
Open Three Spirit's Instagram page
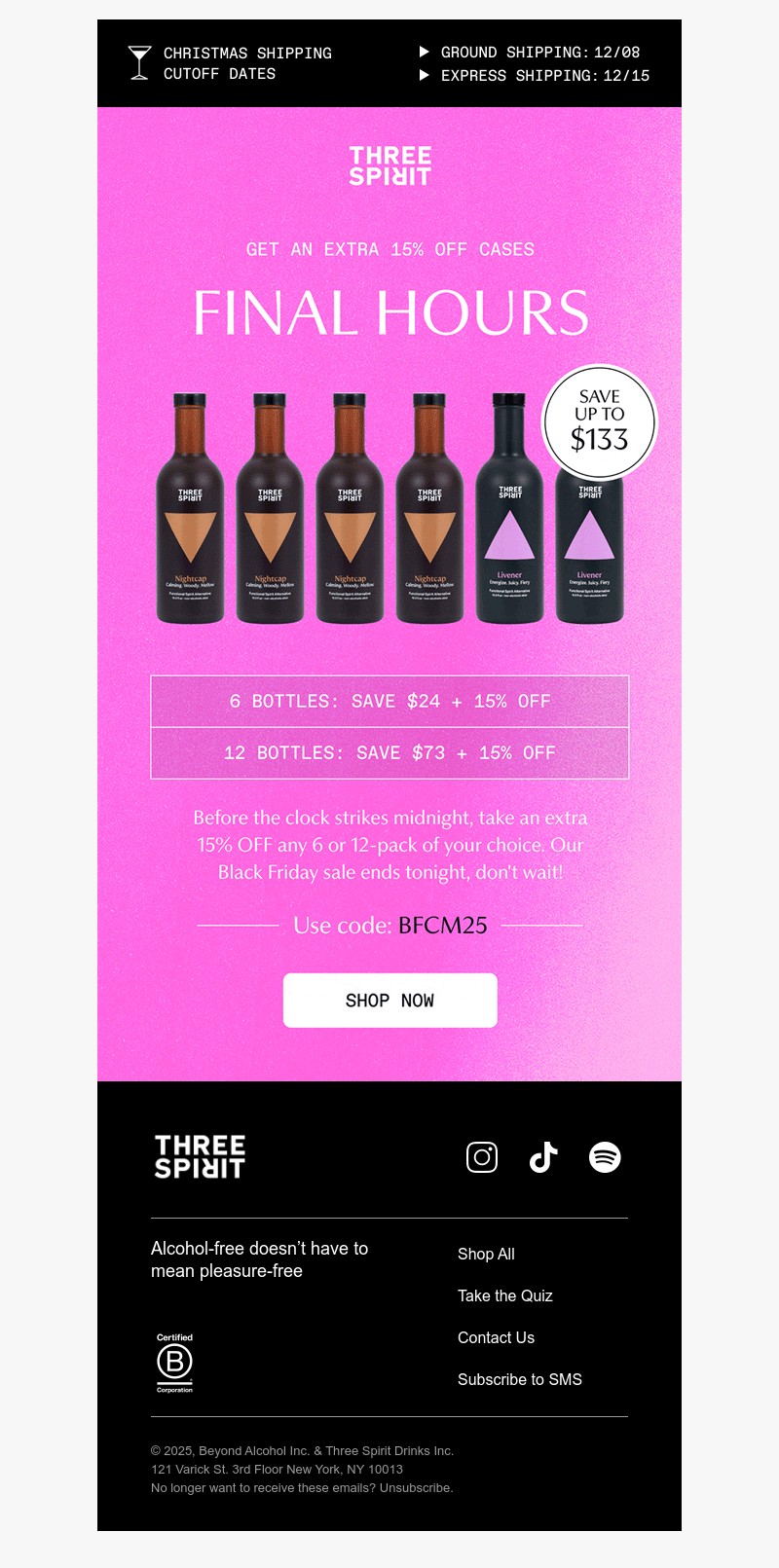[482, 1157]
